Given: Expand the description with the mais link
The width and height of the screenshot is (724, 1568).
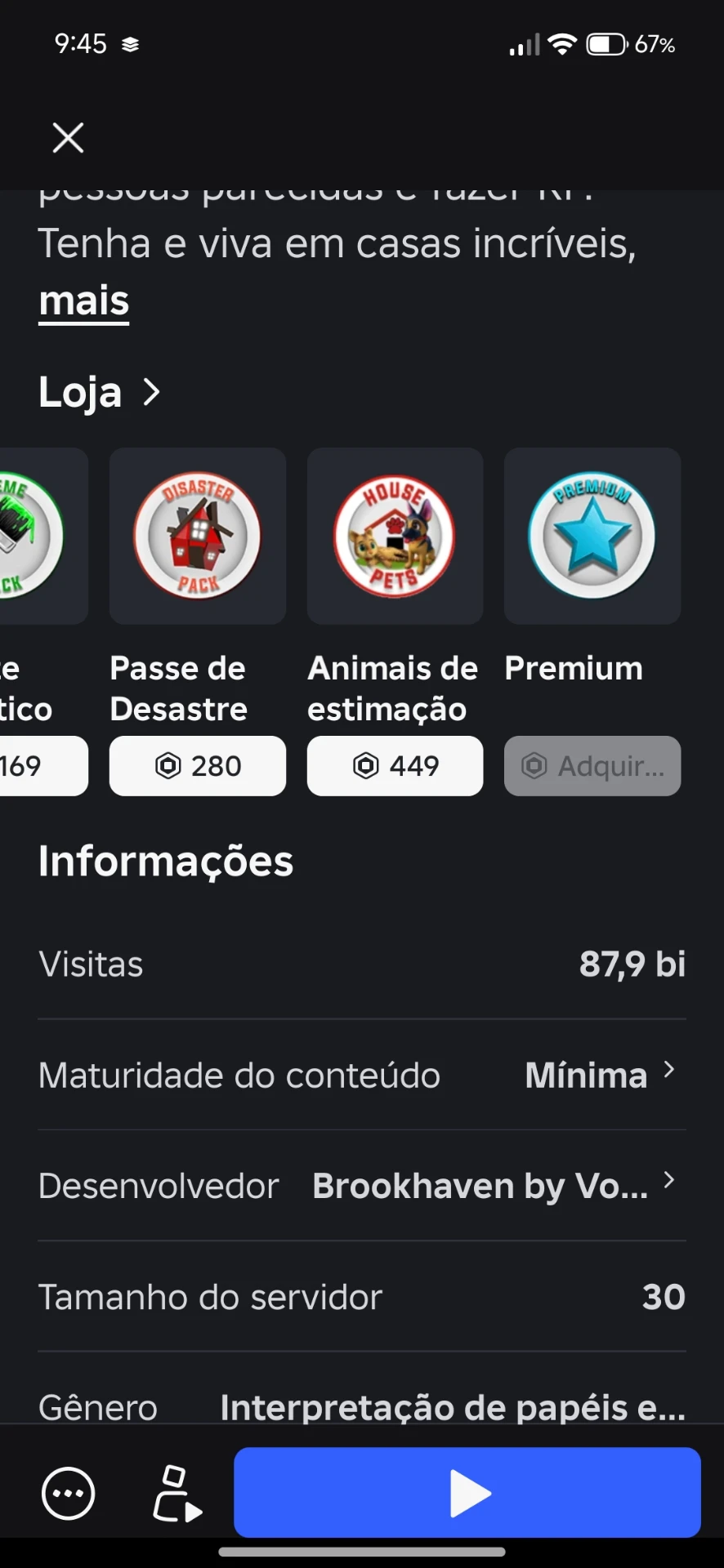Looking at the screenshot, I should (84, 301).
